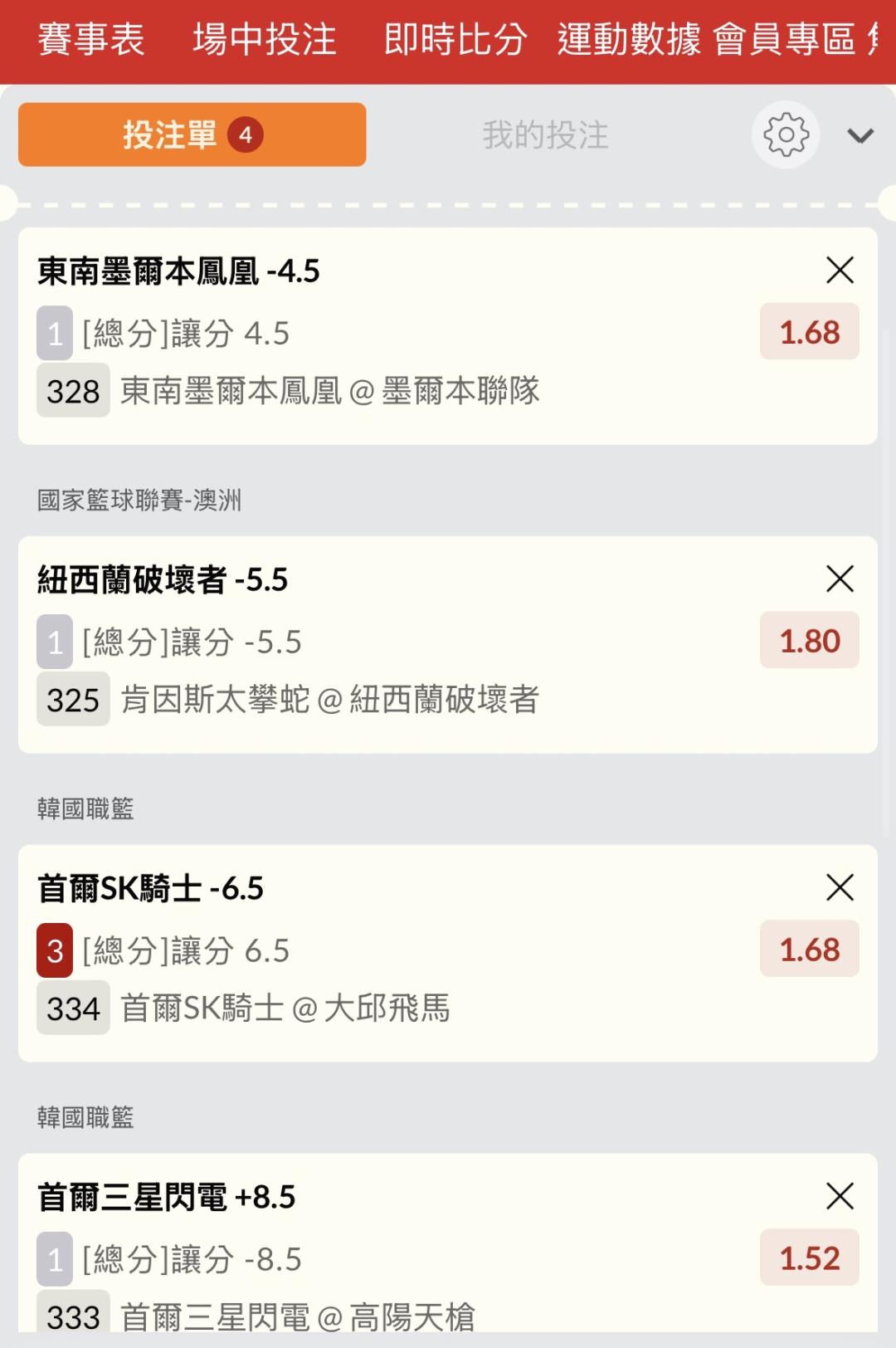Collapse the bet slip with chevron
The width and height of the screenshot is (896, 1348).
pyautogui.click(x=860, y=135)
